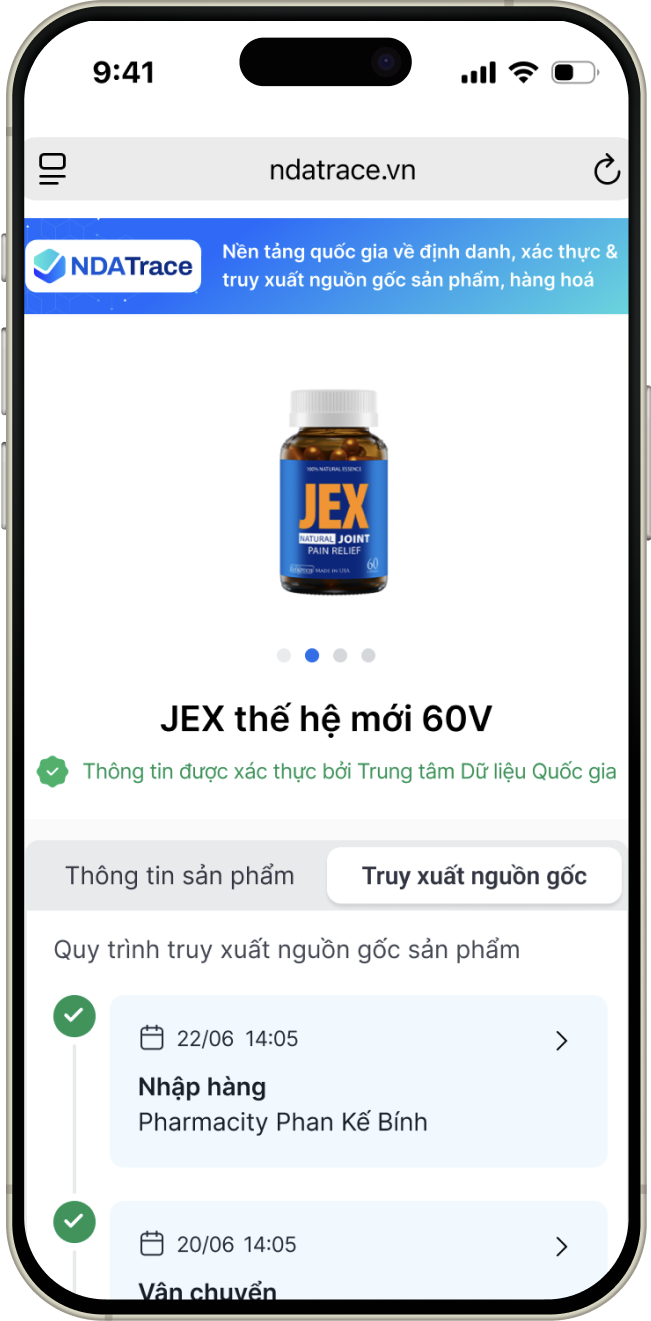Jump to the third image dot
Image resolution: width=651 pixels, height=1321 pixels.
(x=340, y=655)
